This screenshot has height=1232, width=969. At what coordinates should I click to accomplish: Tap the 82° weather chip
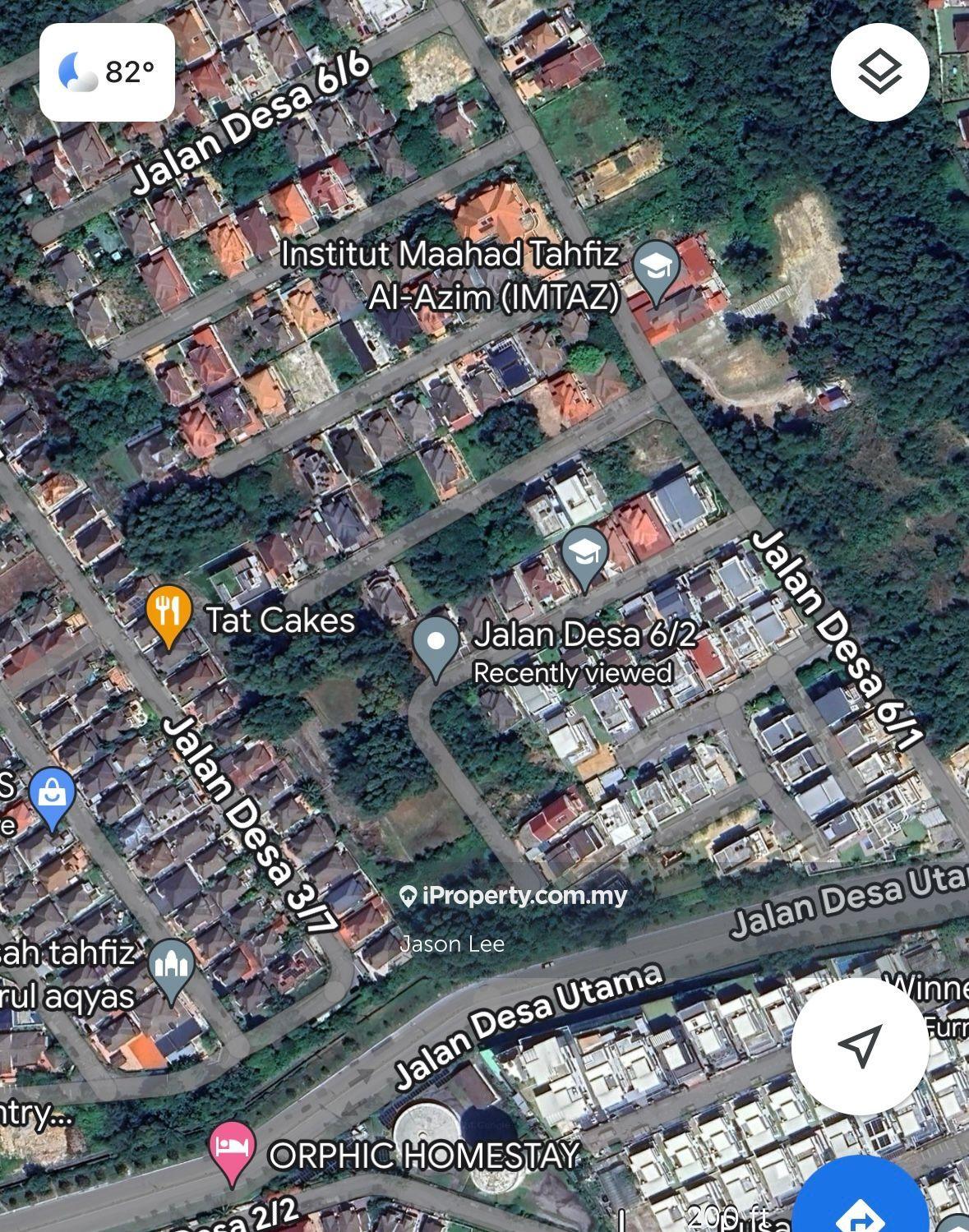pyautogui.click(x=107, y=72)
